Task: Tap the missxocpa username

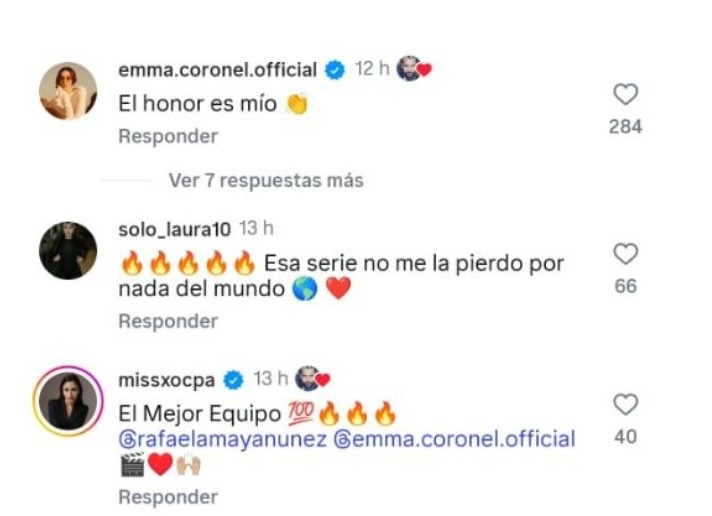Action: click(x=167, y=379)
